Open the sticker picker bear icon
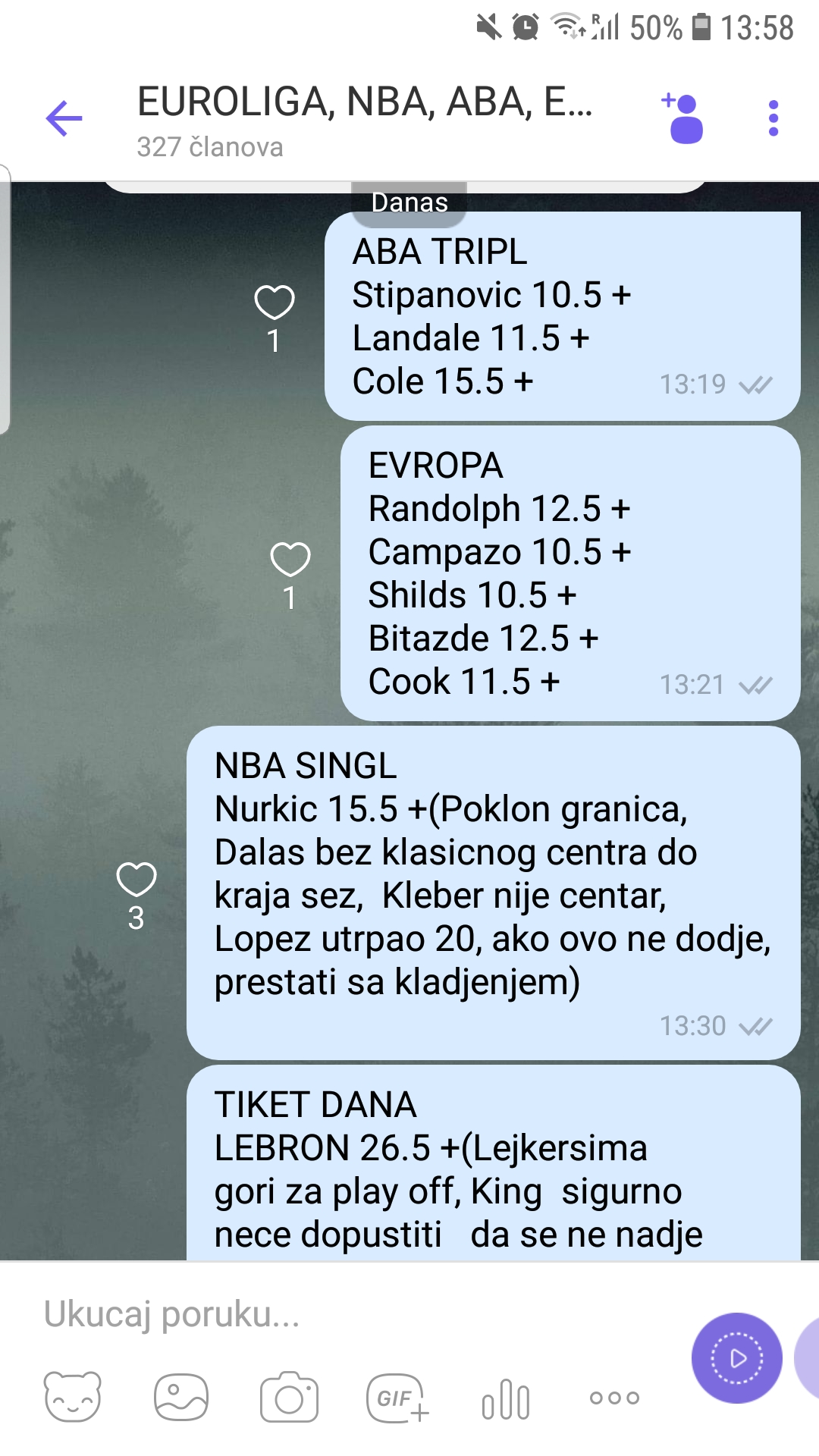819x1456 pixels. [73, 1397]
